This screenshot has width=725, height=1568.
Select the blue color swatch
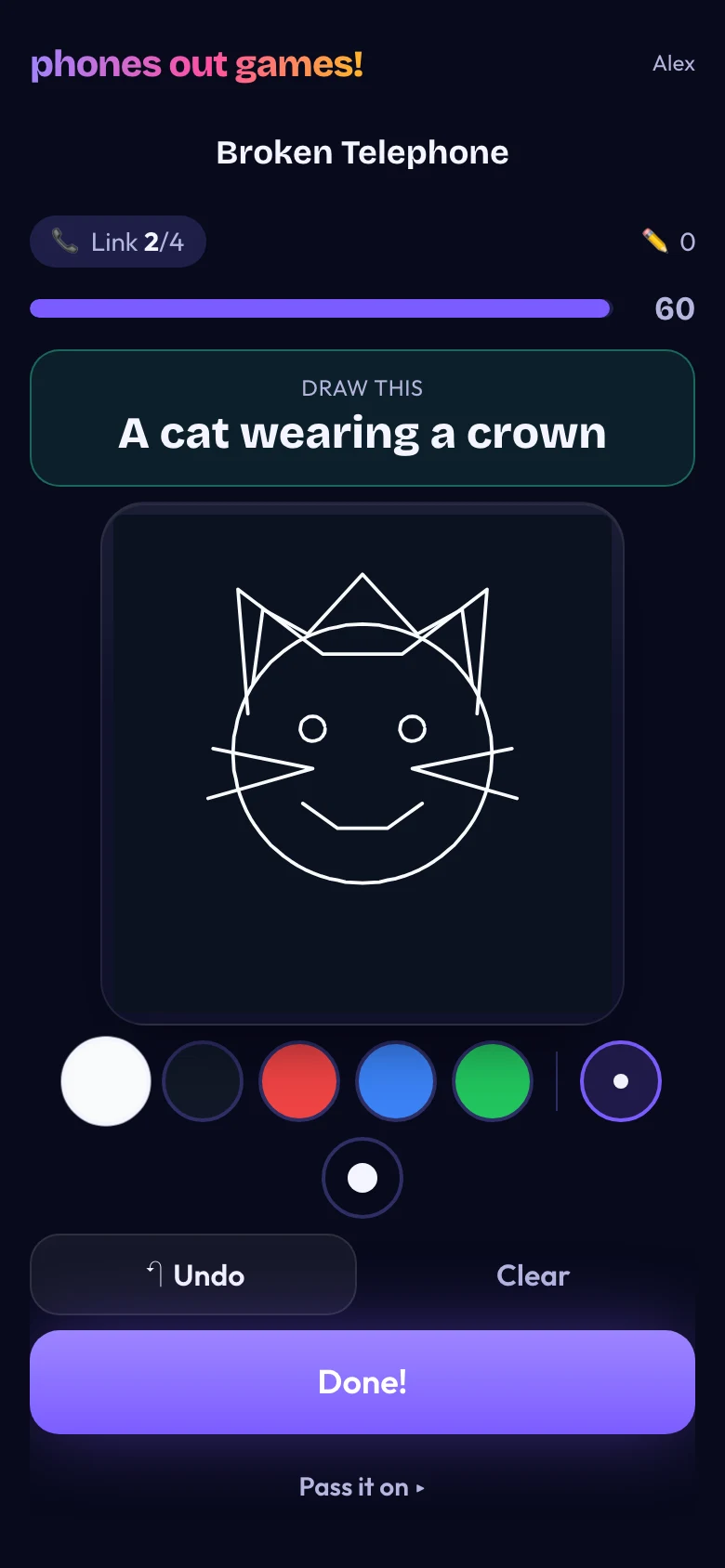point(396,1081)
